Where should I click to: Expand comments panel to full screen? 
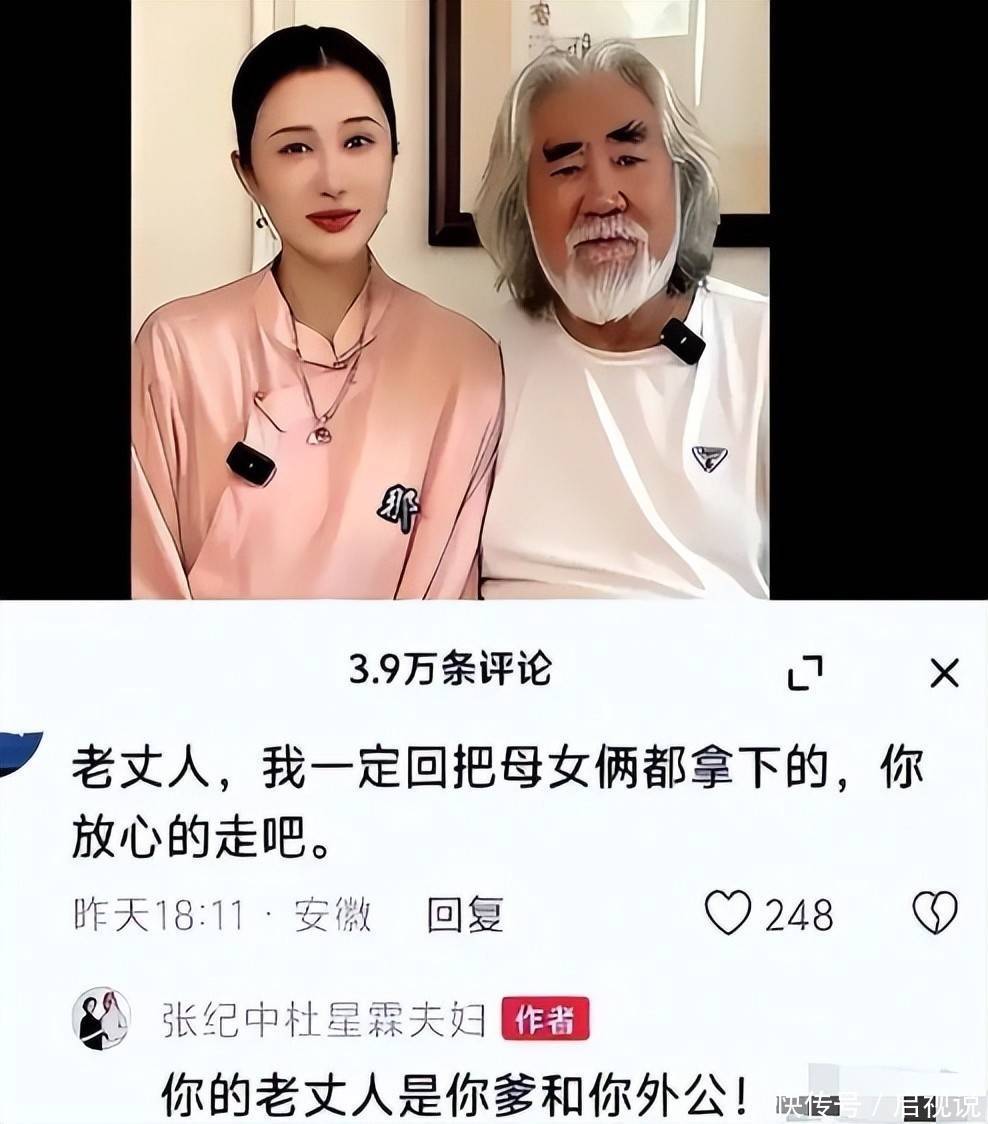(x=805, y=674)
